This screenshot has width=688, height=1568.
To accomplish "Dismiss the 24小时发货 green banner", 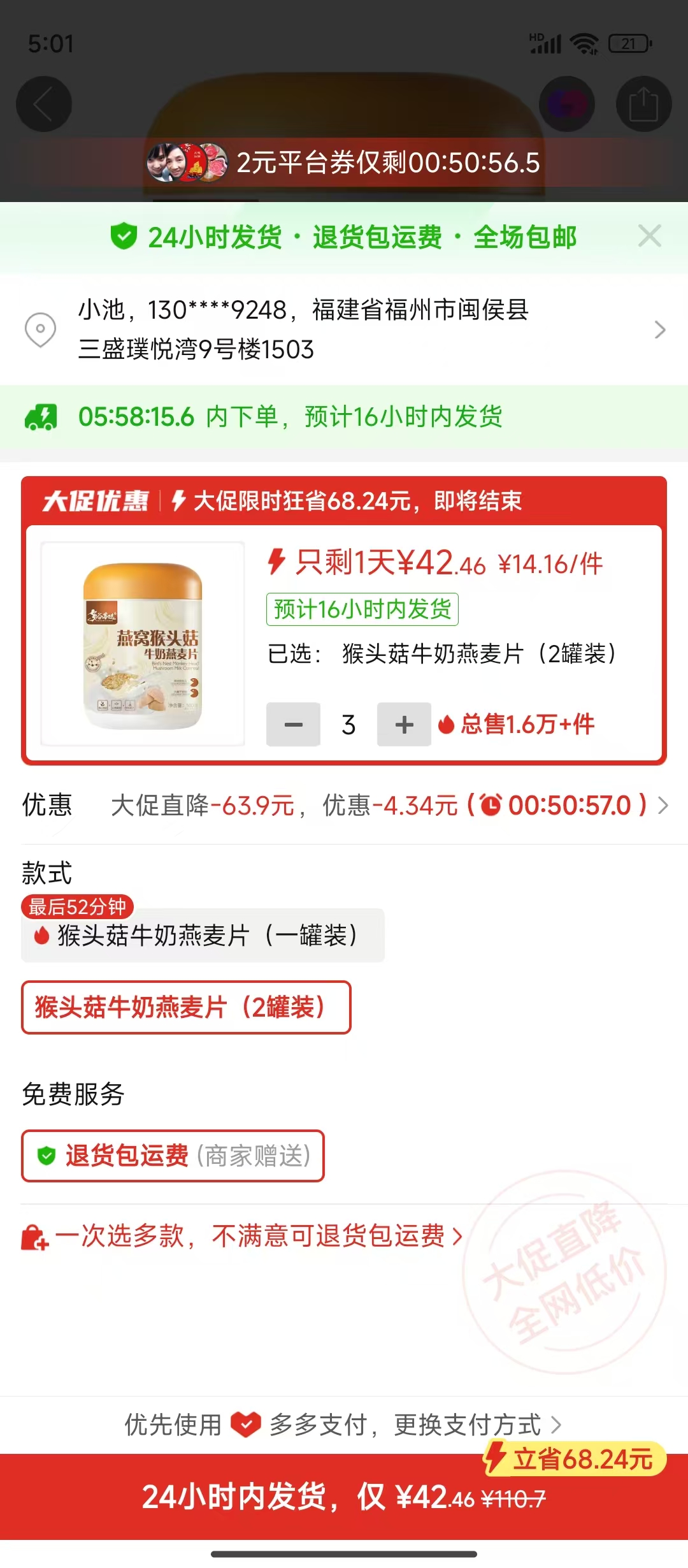I will click(649, 236).
